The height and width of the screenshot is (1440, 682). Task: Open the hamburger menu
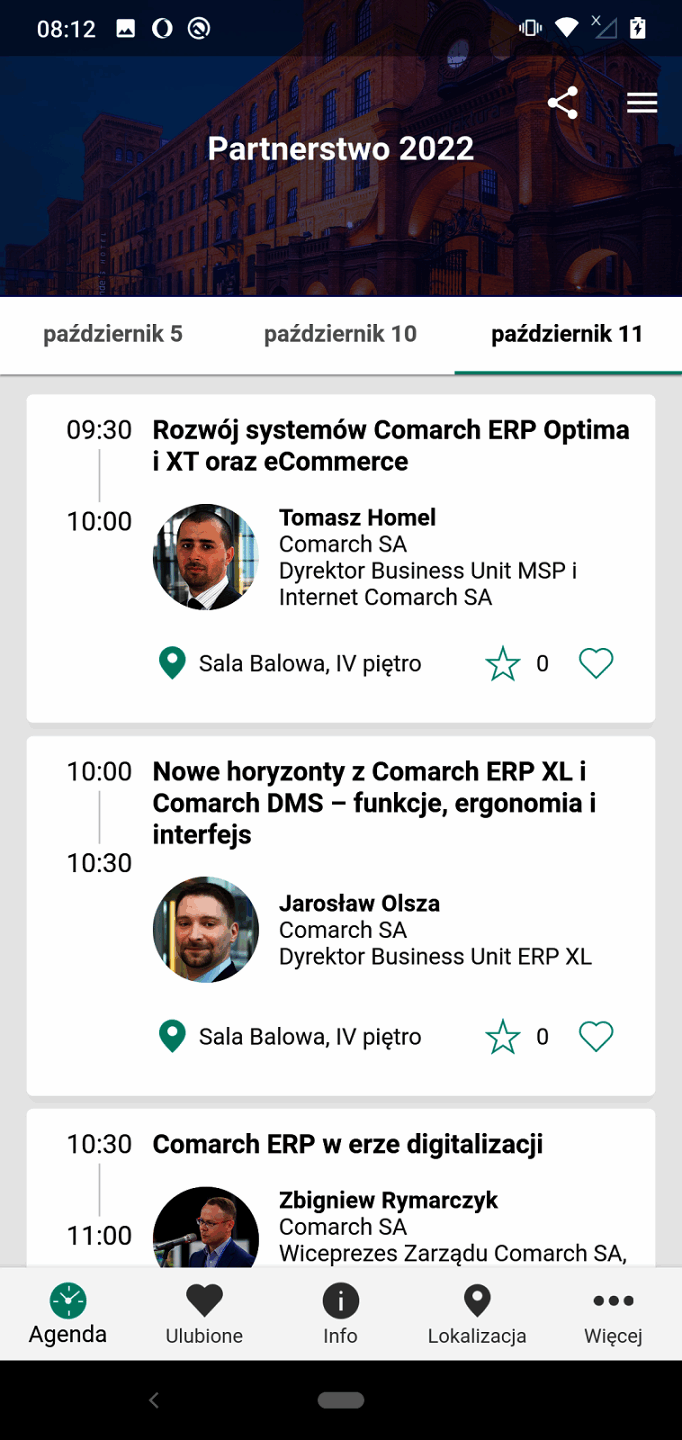click(641, 103)
